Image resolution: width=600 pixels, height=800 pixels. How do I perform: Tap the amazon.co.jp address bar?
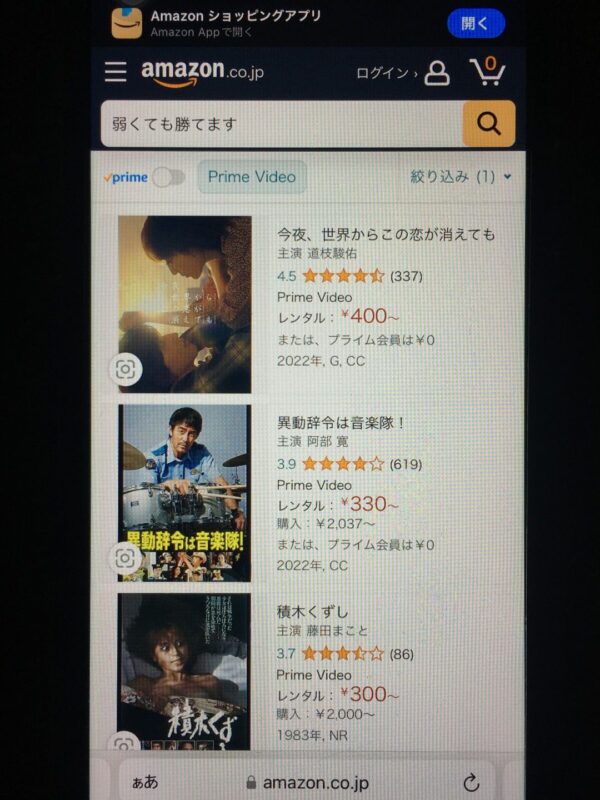coord(305,782)
